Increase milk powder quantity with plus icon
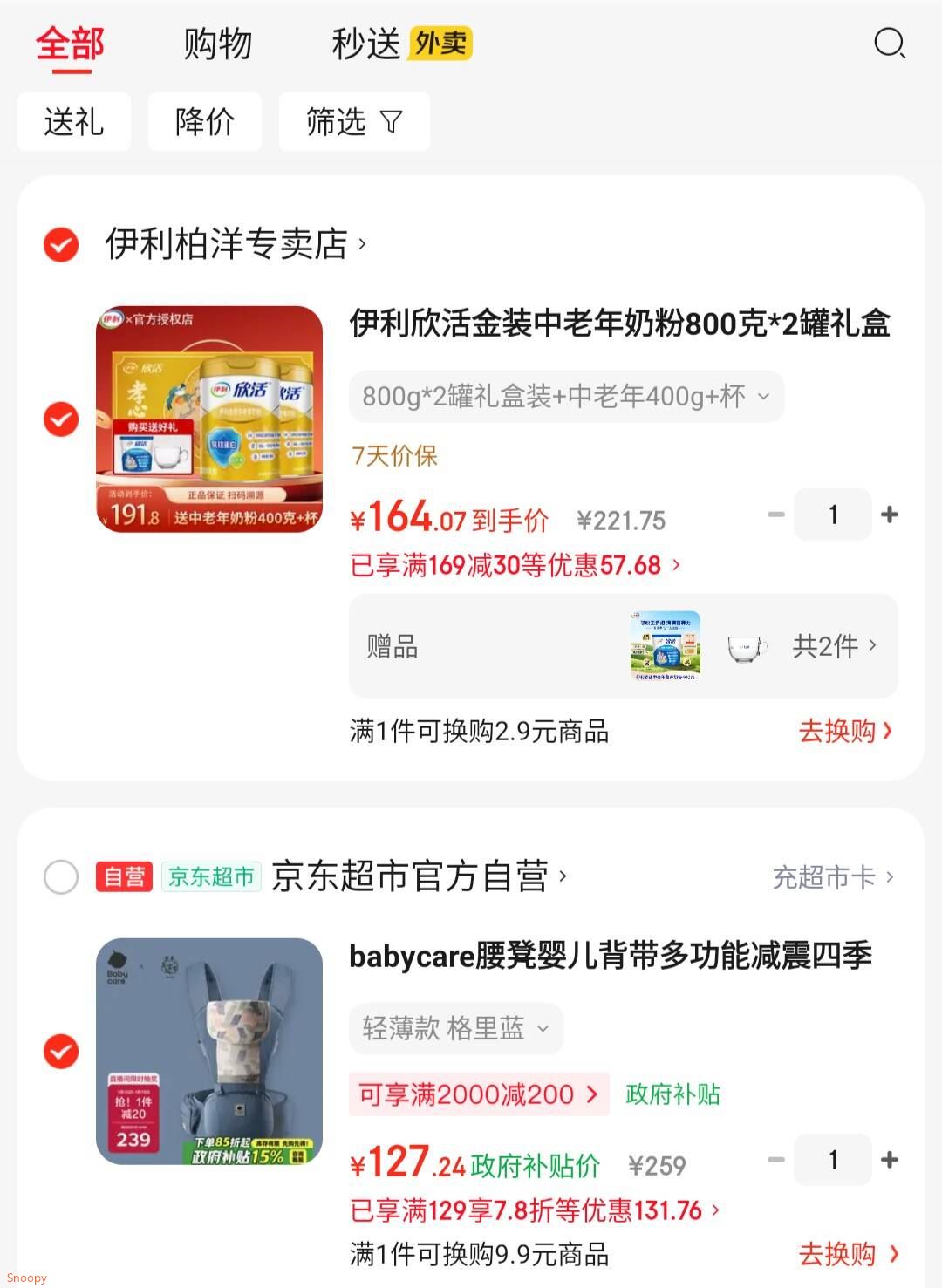Screen dimensions: 942x1288 pyautogui.click(x=890, y=515)
